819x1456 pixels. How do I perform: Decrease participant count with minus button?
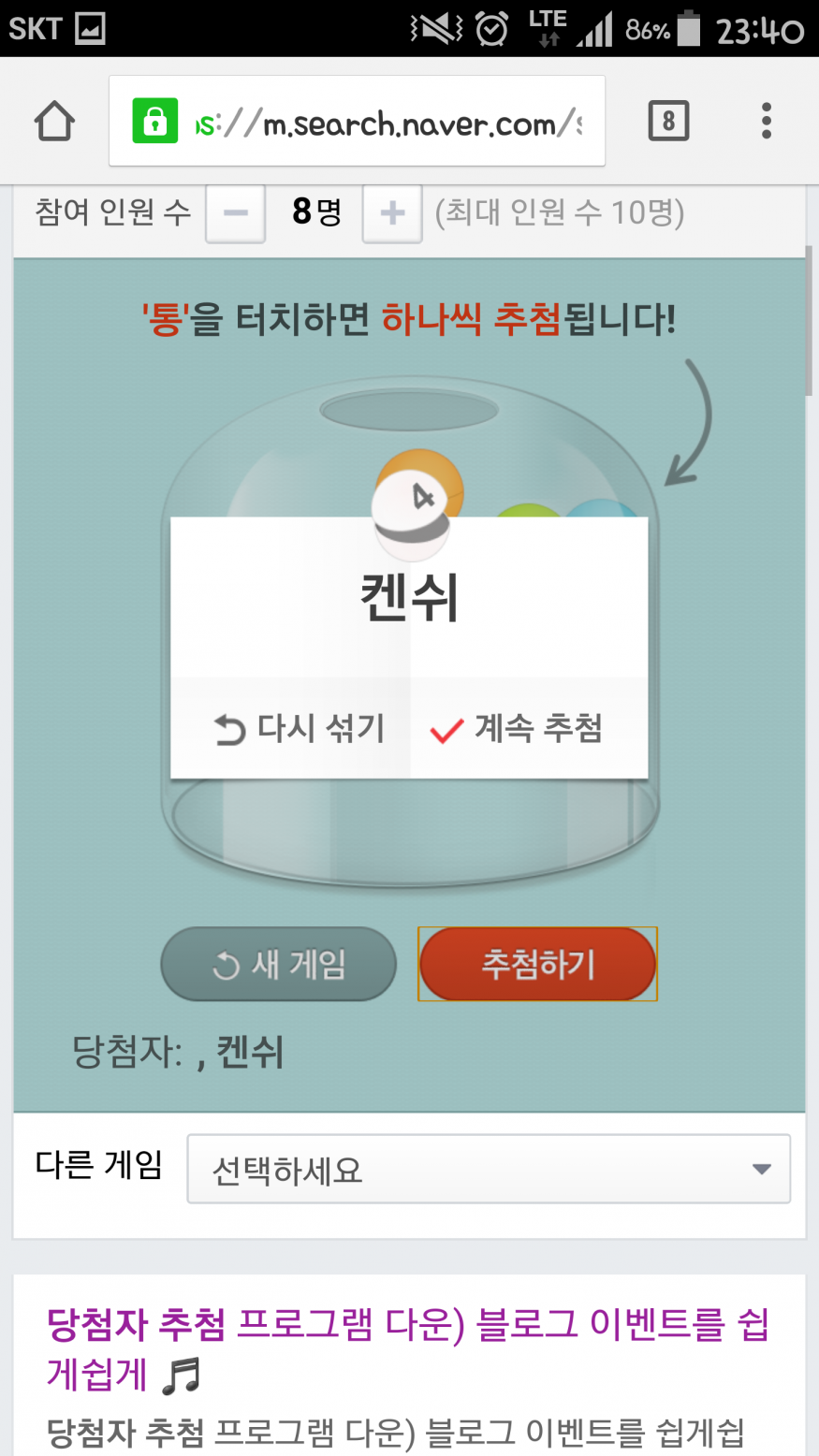point(236,212)
